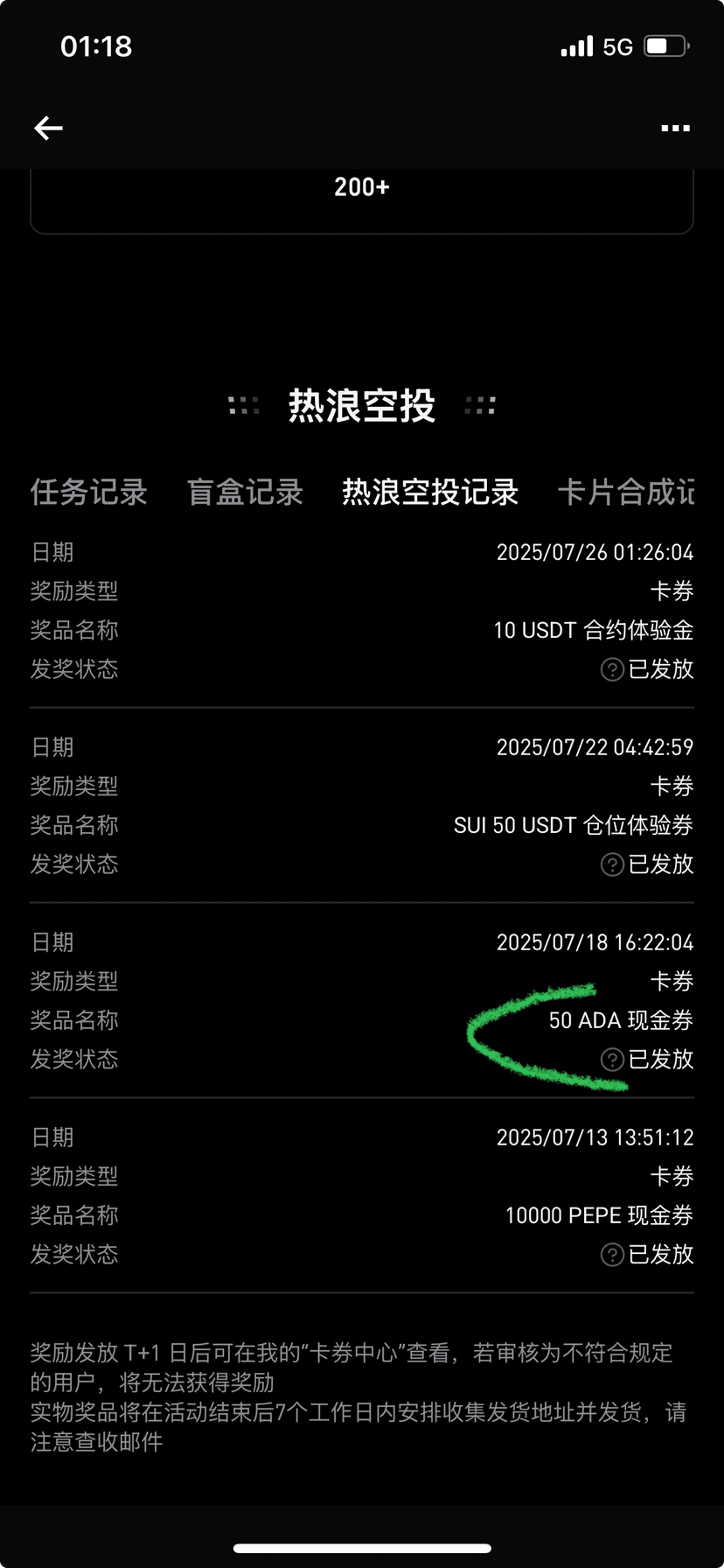Switch to the 盲盒记录 tab
This screenshot has width=724, height=1568.
tap(245, 492)
